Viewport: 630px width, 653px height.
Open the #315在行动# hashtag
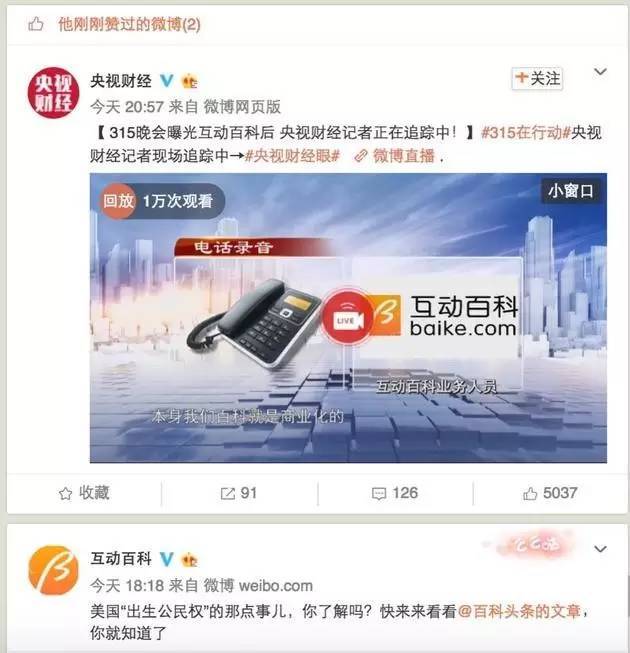[x=525, y=132]
